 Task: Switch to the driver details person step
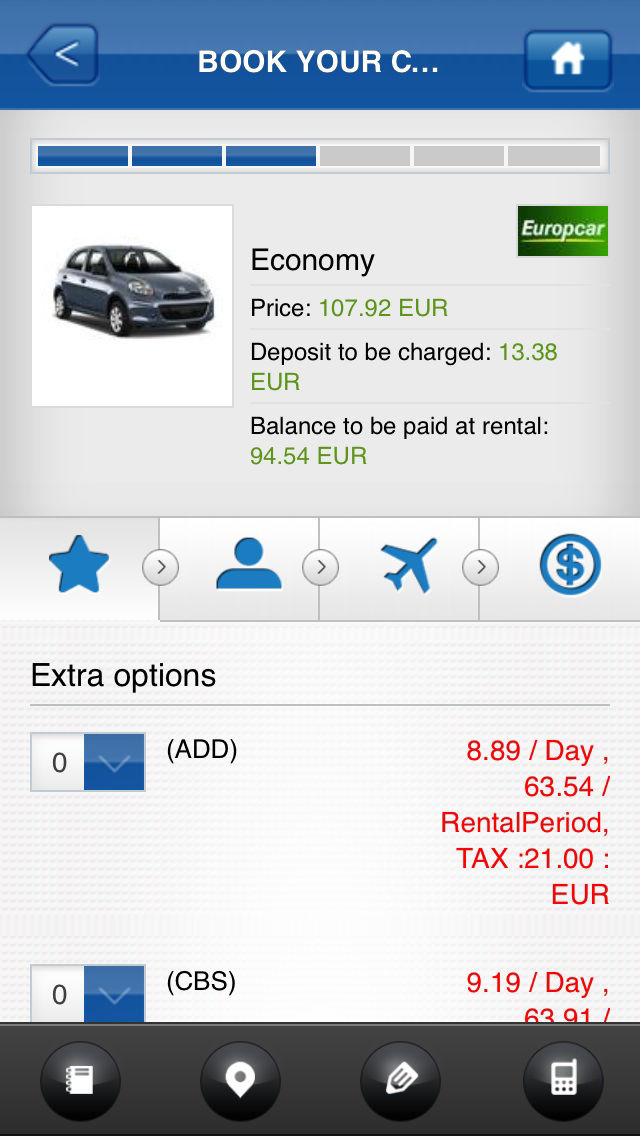(x=249, y=564)
